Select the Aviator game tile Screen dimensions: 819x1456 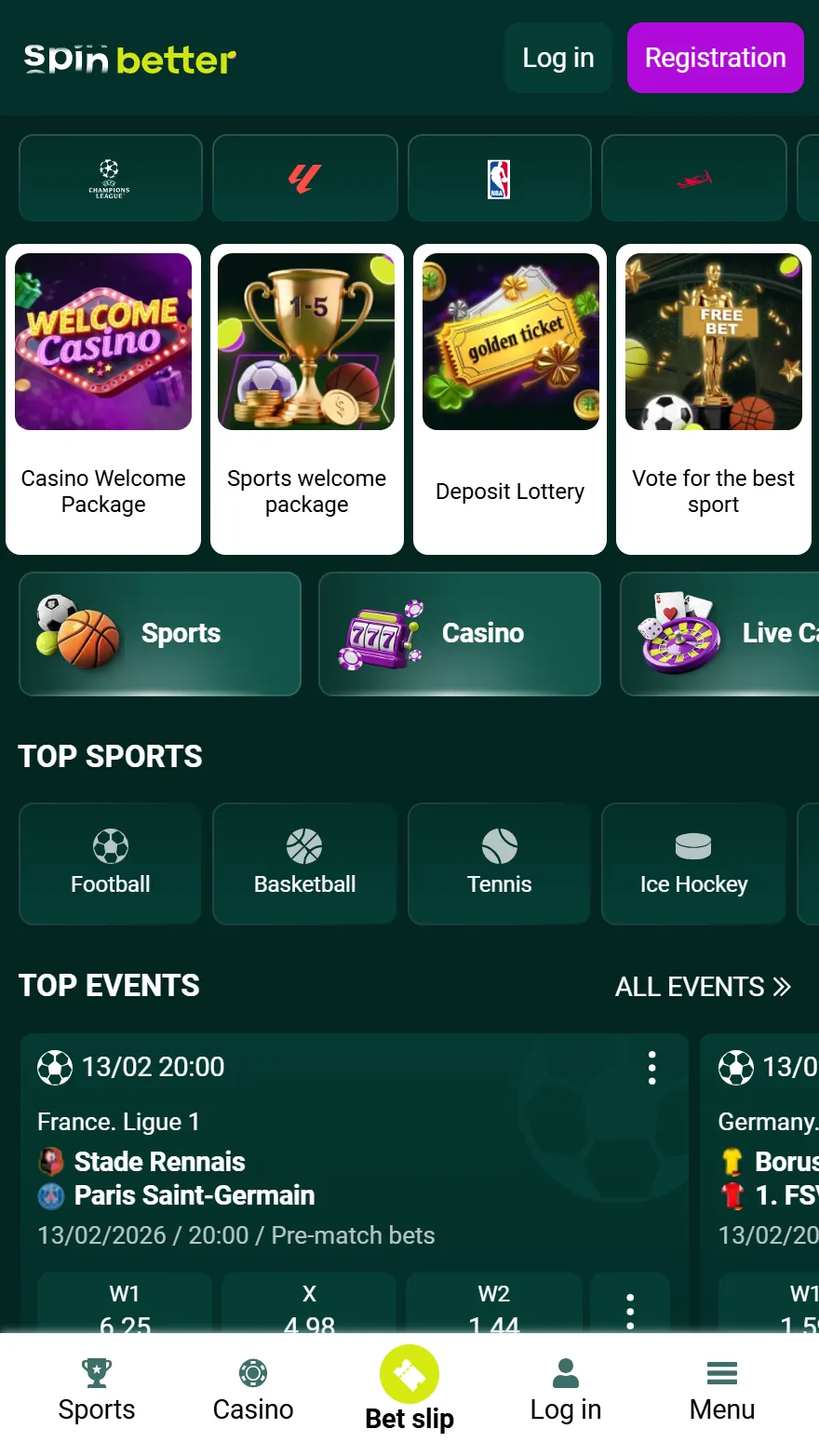pyautogui.click(x=693, y=178)
